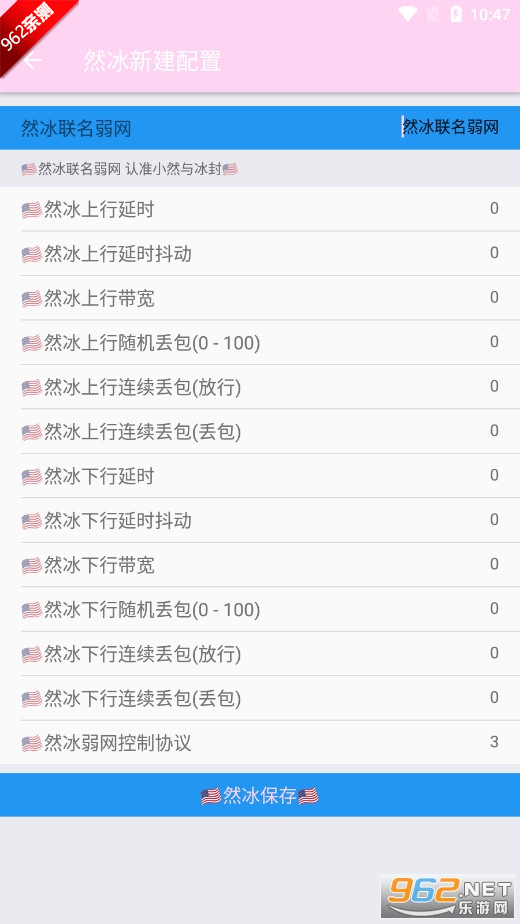Edit the 然冰上行延时抖动 value
This screenshot has width=520, height=924.
[260, 253]
